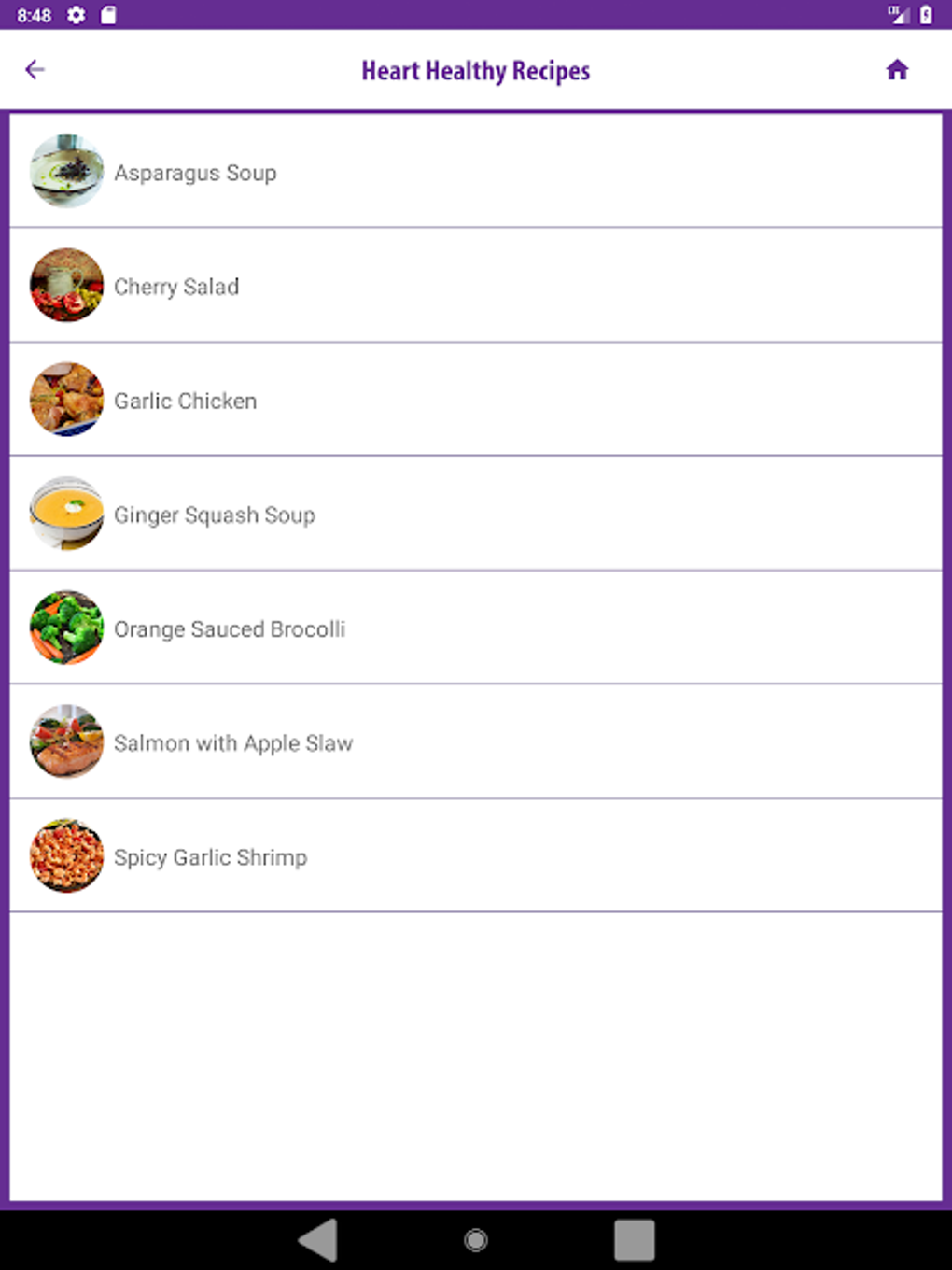Viewport: 952px width, 1270px height.
Task: Open the Salmon with Apple Slaw recipe
Action: 476,742
